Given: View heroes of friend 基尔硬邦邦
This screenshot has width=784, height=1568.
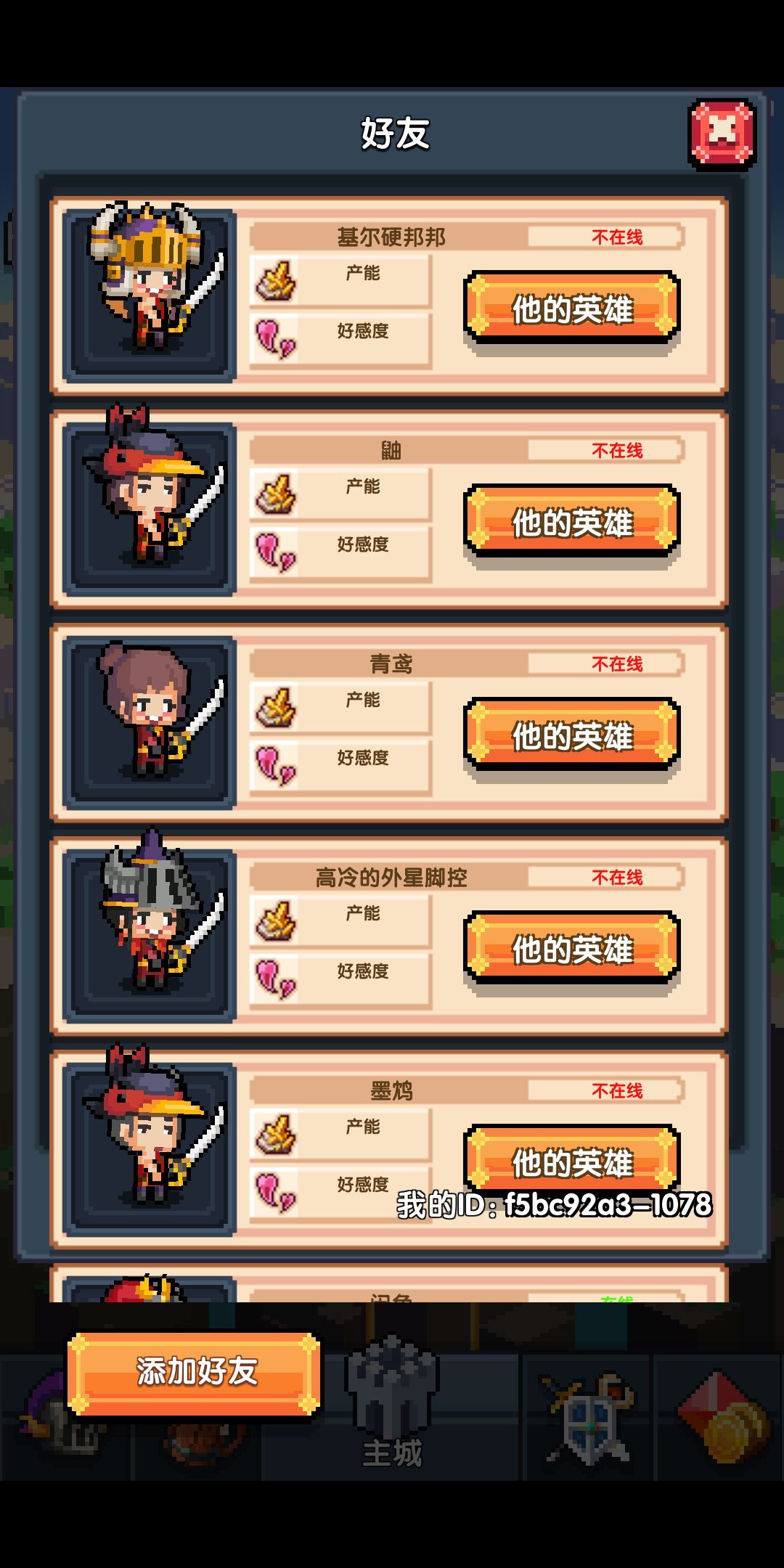Looking at the screenshot, I should (x=572, y=308).
